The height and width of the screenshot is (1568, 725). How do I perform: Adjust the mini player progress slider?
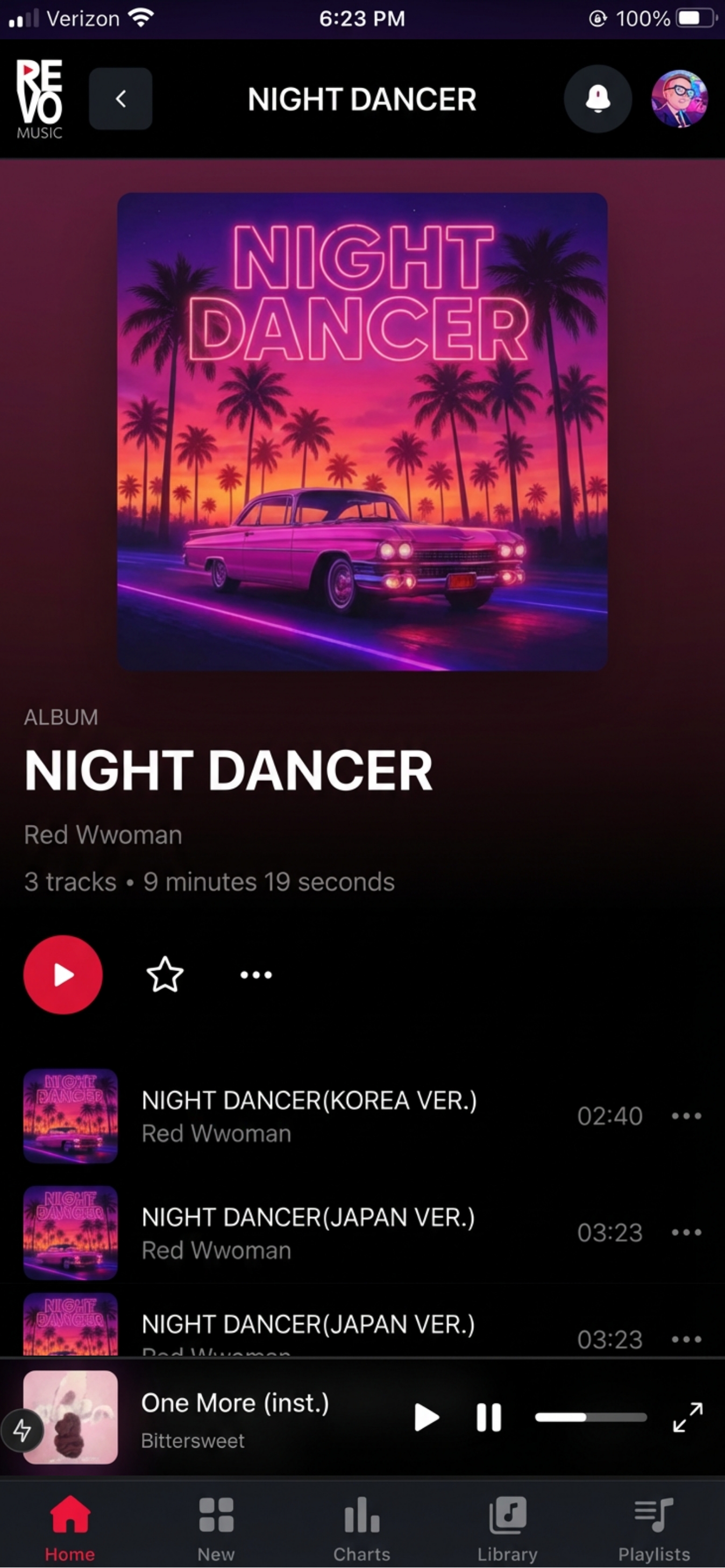[590, 1417]
